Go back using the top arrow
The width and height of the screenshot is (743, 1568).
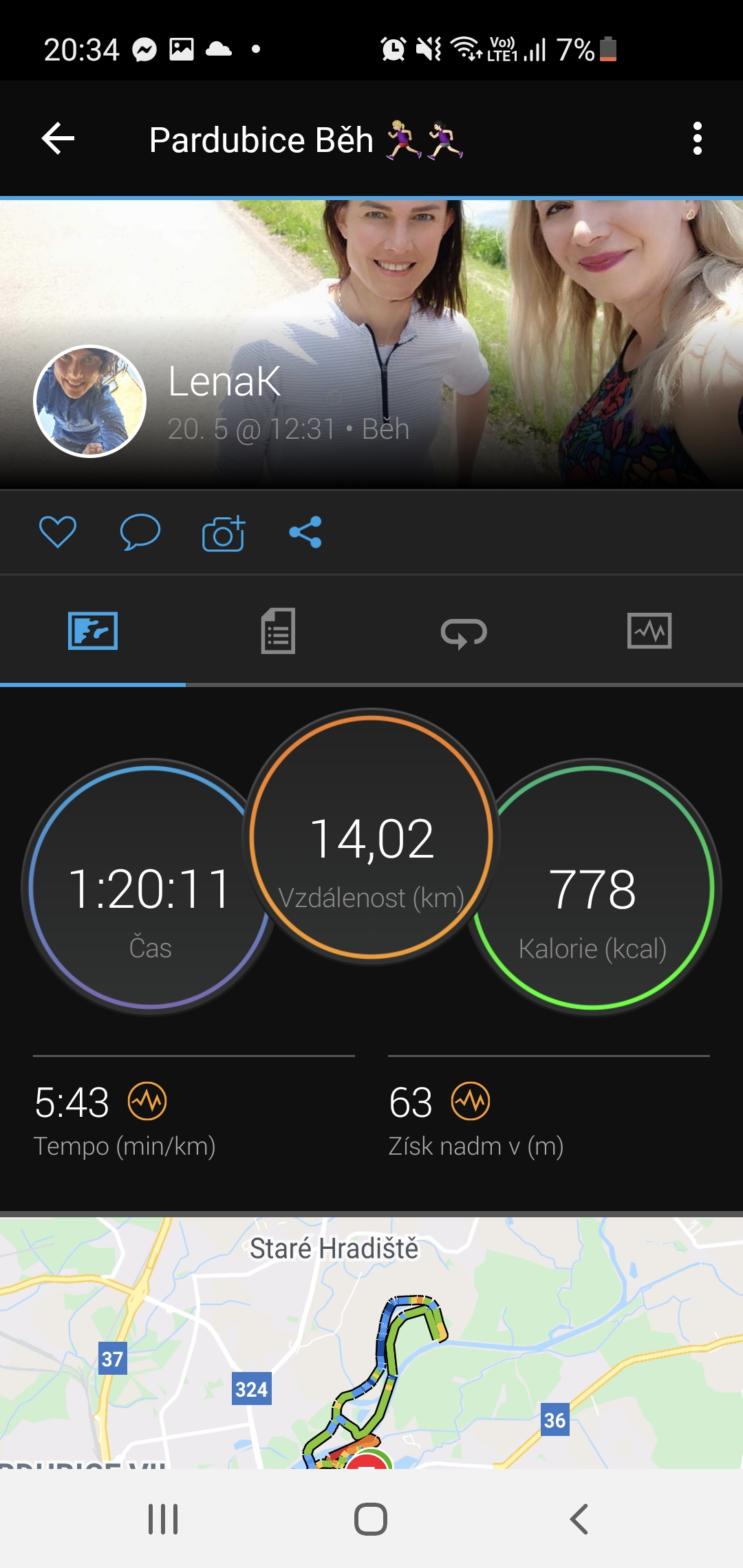[58, 139]
